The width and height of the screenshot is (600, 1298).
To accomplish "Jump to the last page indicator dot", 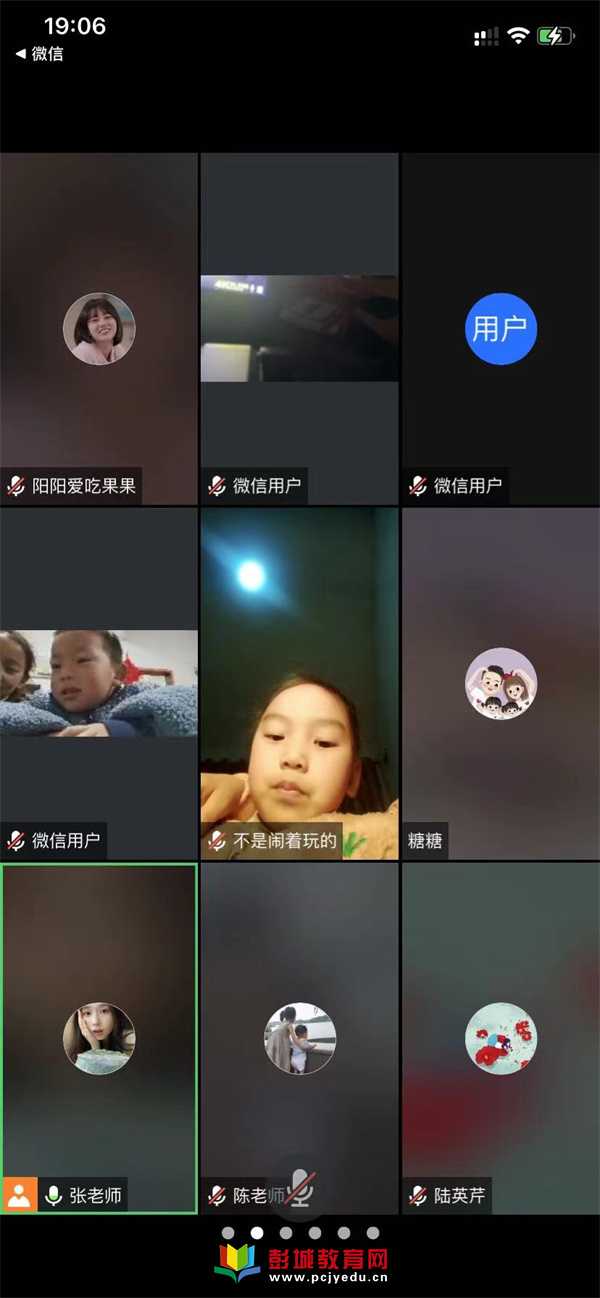I will [x=373, y=1233].
